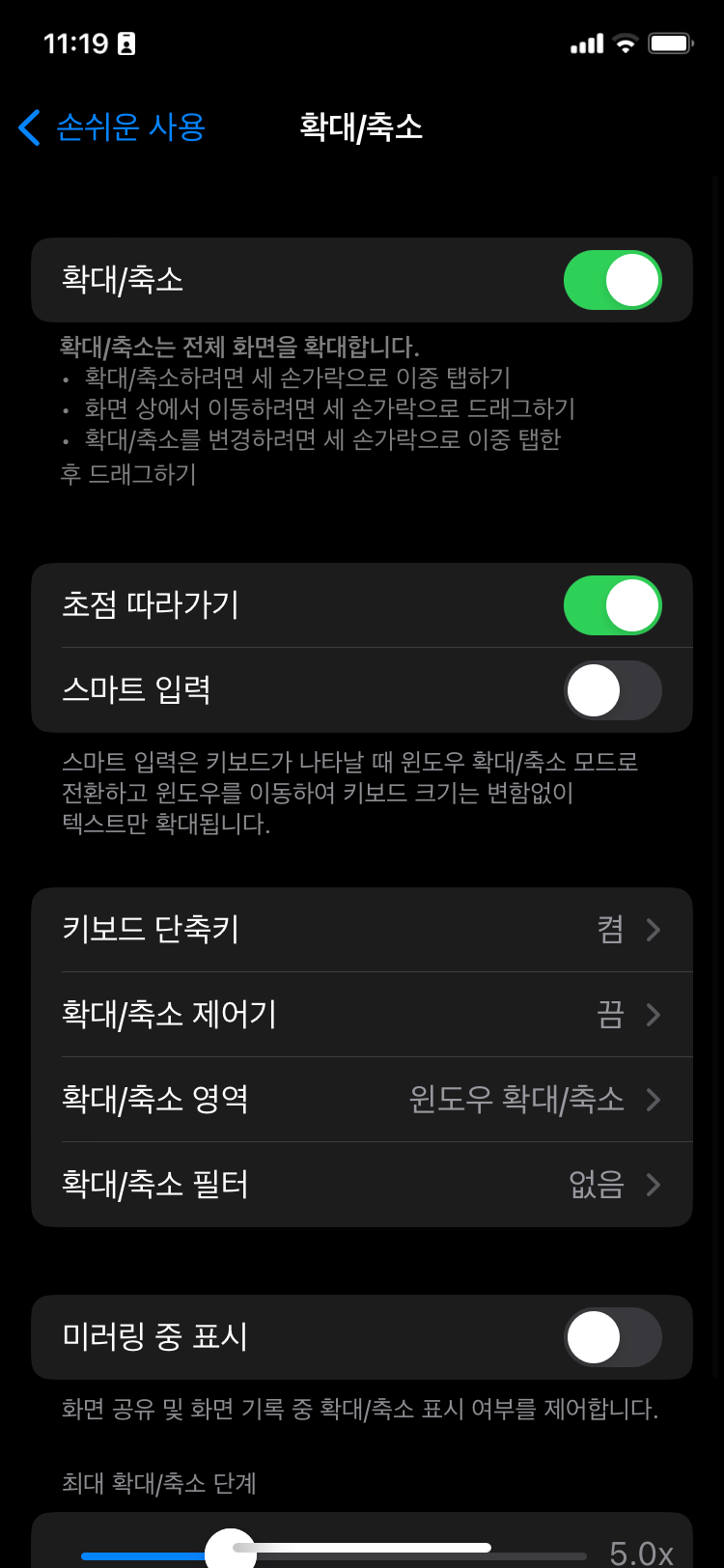This screenshot has height=1568, width=724.
Task: Open the 확대/축소 영역 option
Action: [x=362, y=1100]
